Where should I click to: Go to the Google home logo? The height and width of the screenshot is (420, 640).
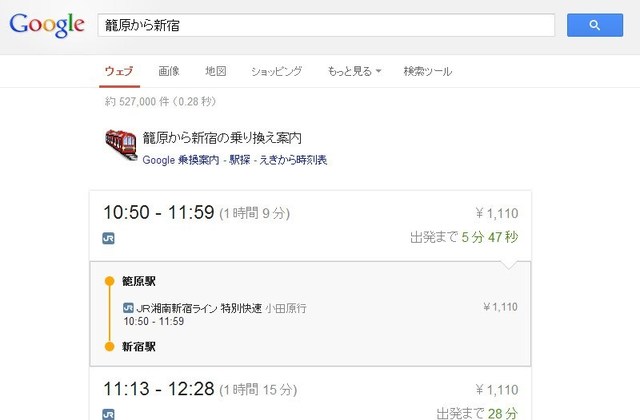point(46,26)
